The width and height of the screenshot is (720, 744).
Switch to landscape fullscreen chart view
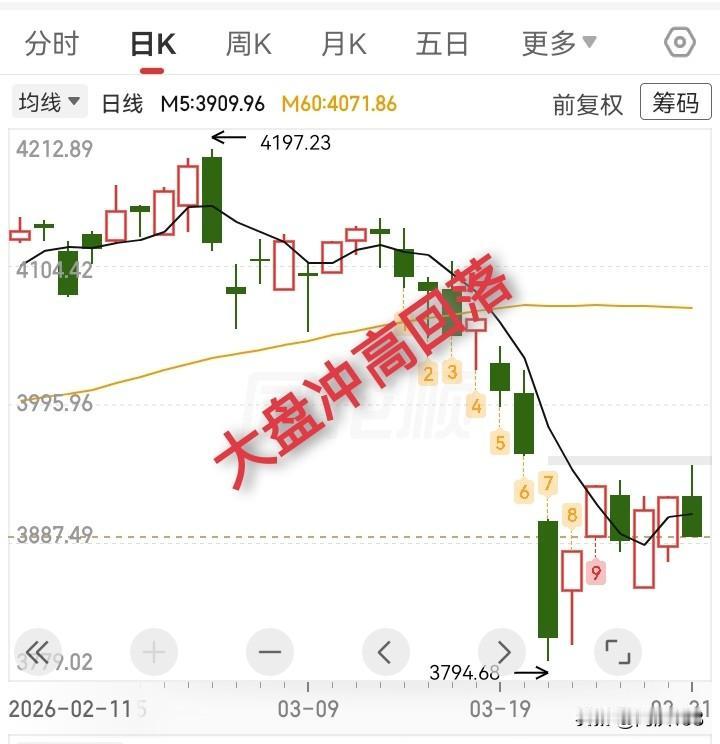[x=618, y=651]
